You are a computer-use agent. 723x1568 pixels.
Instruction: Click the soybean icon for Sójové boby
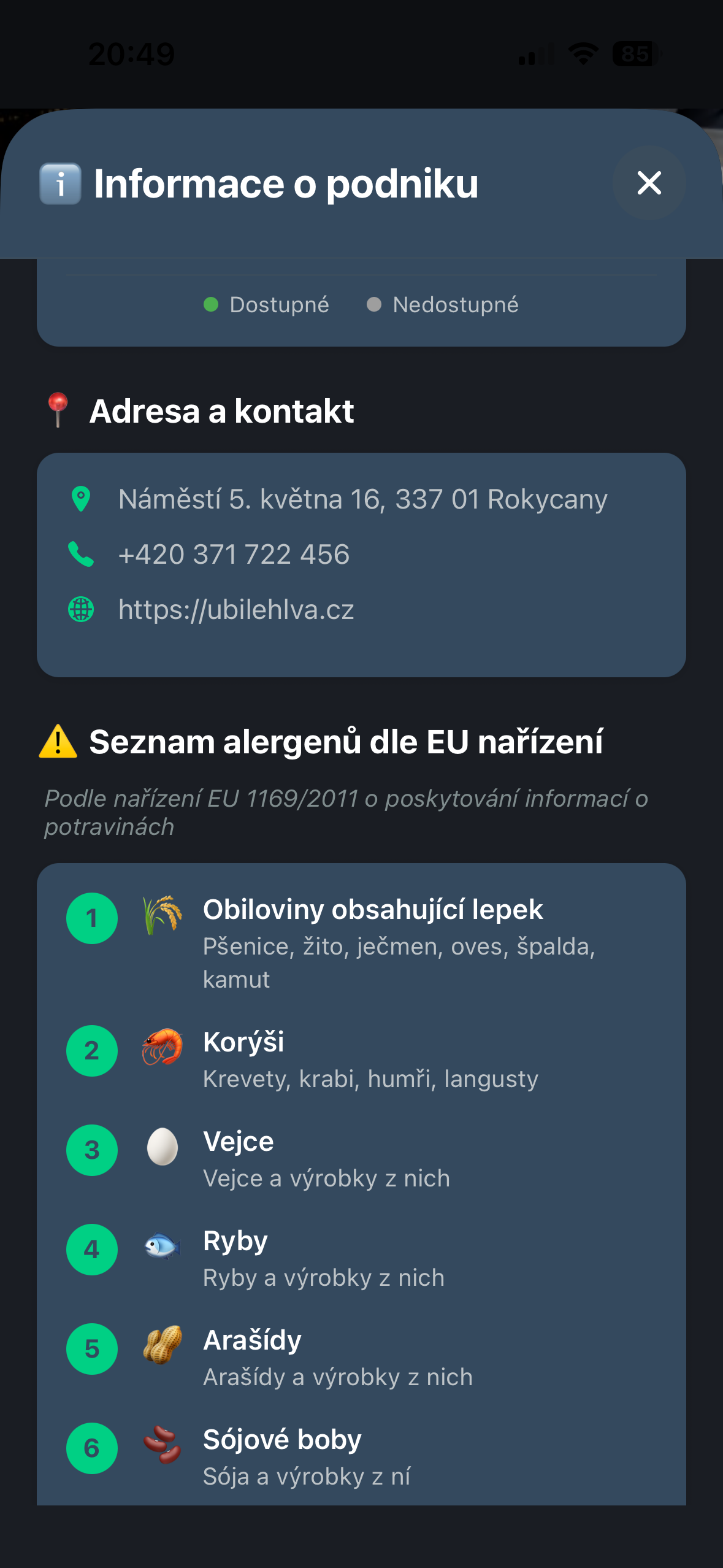click(161, 1444)
